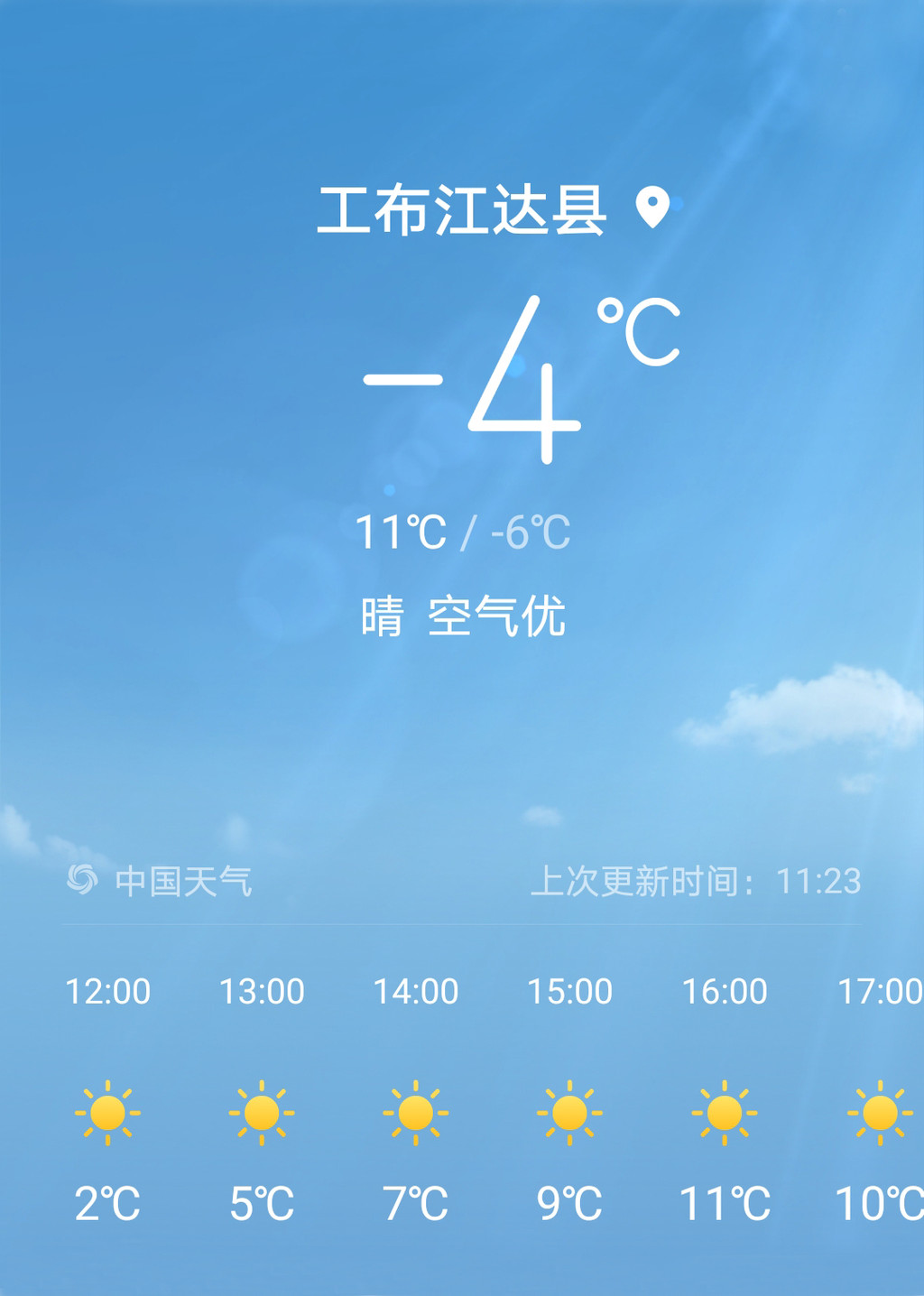924x1296 pixels.
Task: Open air quality details via 空气优
Action: click(x=496, y=617)
